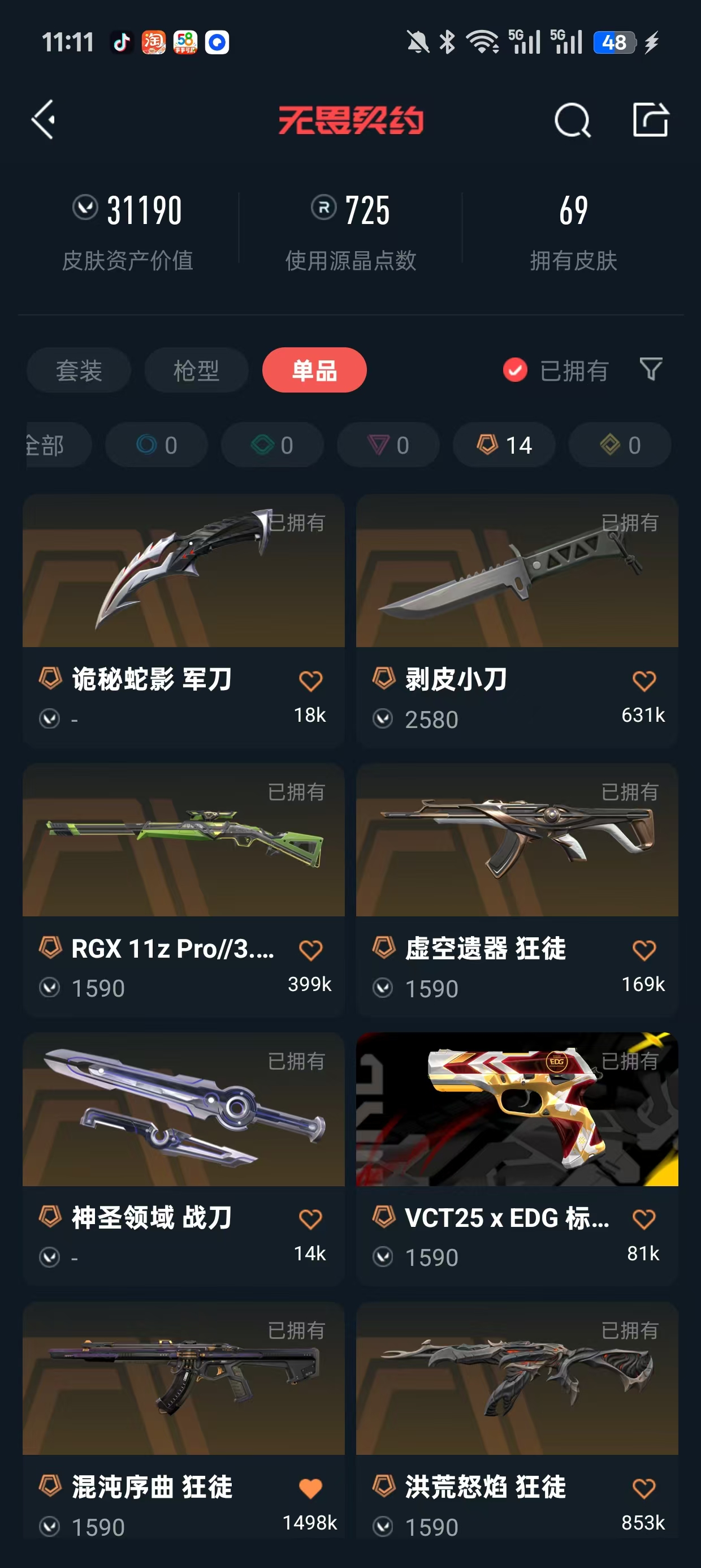Viewport: 701px width, 1568px height.
Task: Select the 单品 tab
Action: coord(314,370)
